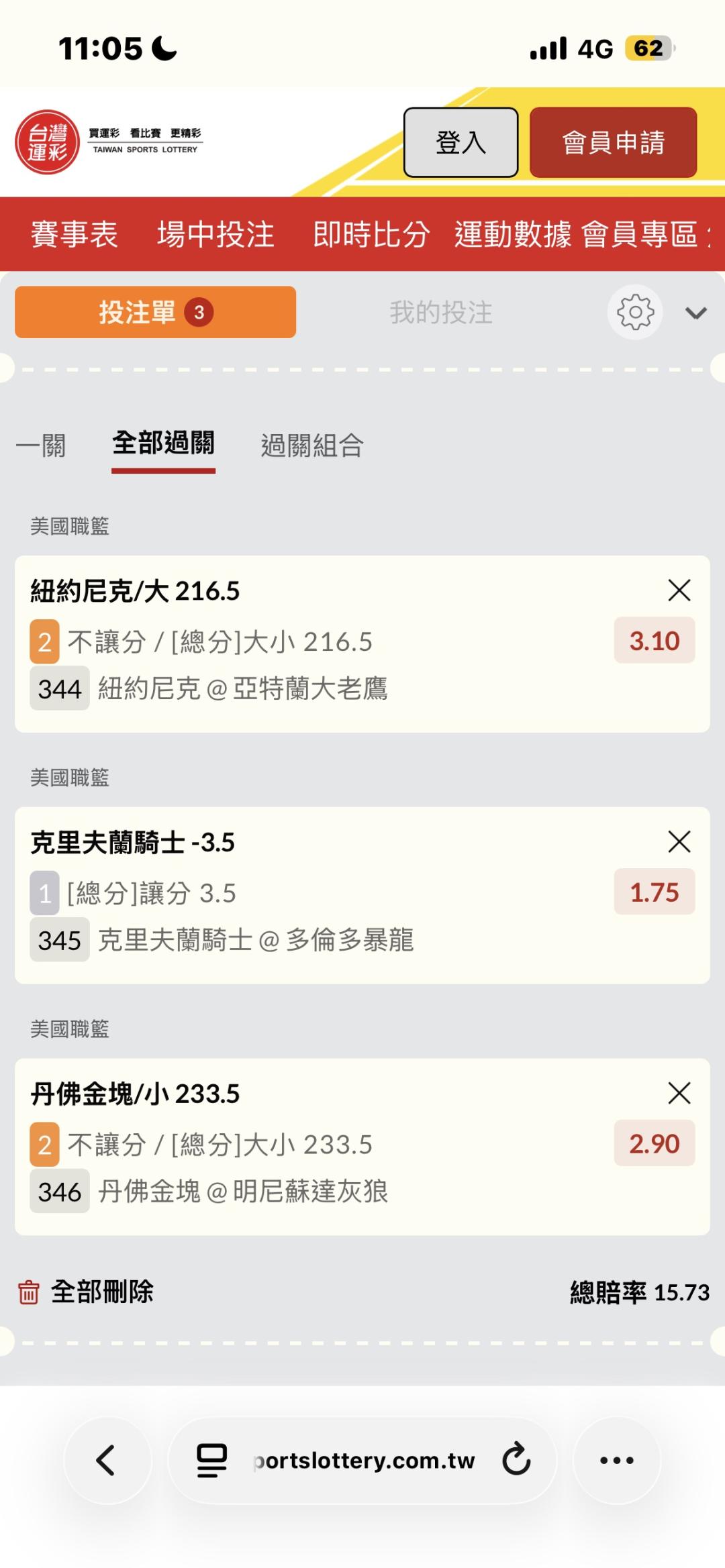725x1568 pixels.
Task: Remove the 丹佛金塊/小 233.5 selection
Action: click(x=679, y=1093)
